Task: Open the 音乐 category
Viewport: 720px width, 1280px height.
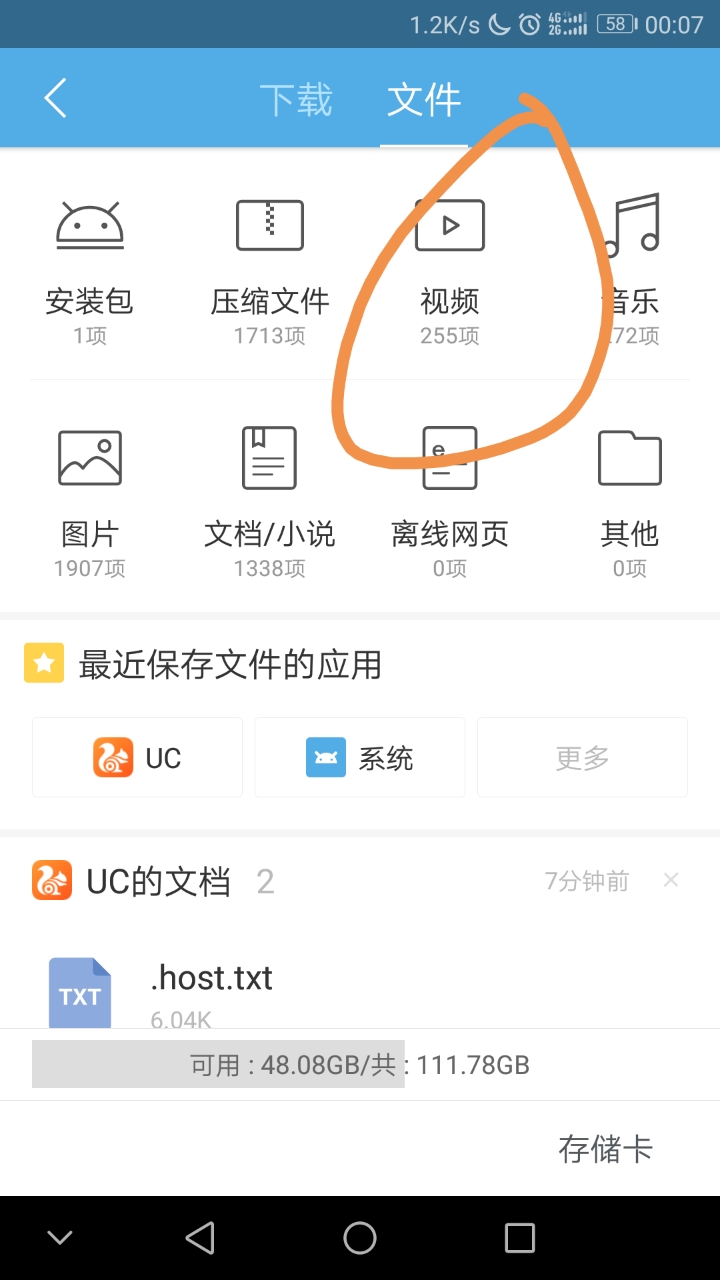Action: point(630,270)
